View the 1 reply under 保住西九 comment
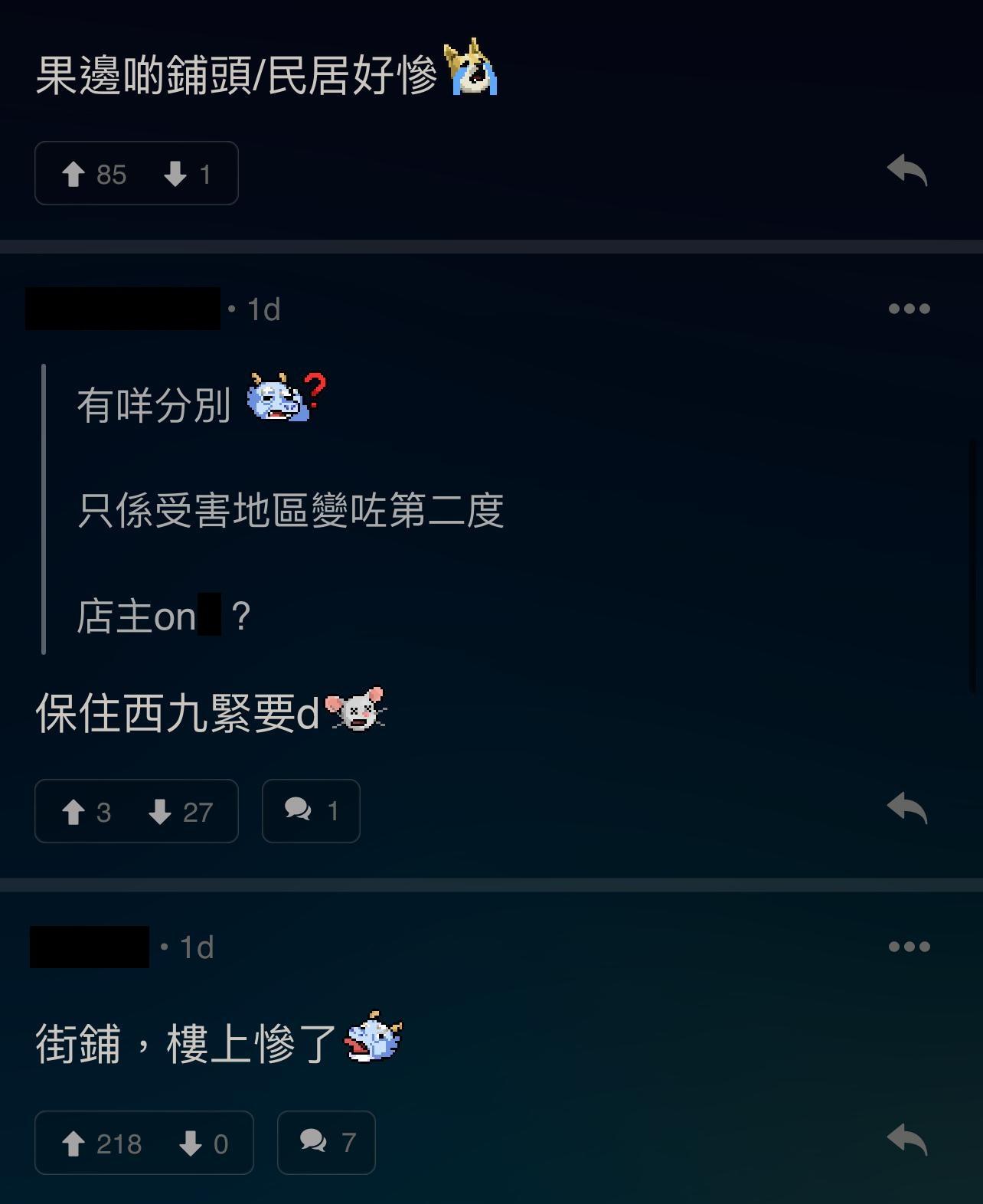The width and height of the screenshot is (983, 1204). [311, 812]
